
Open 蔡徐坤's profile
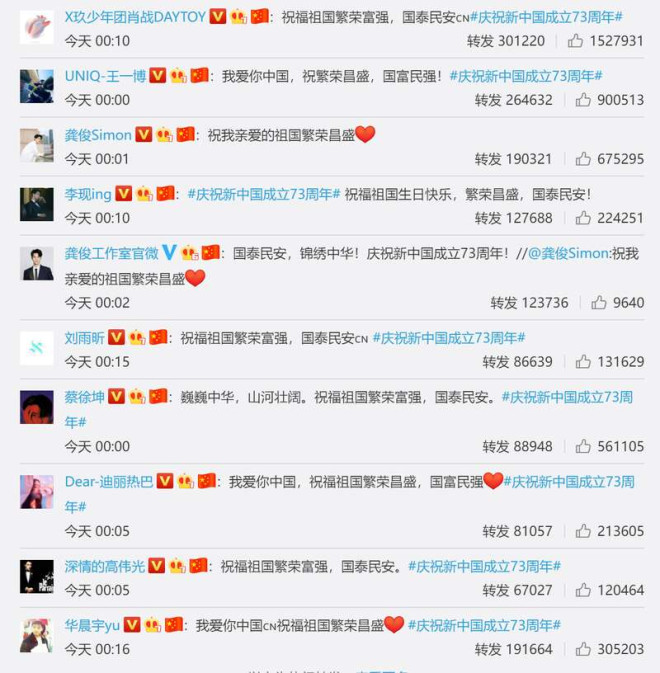(x=84, y=396)
